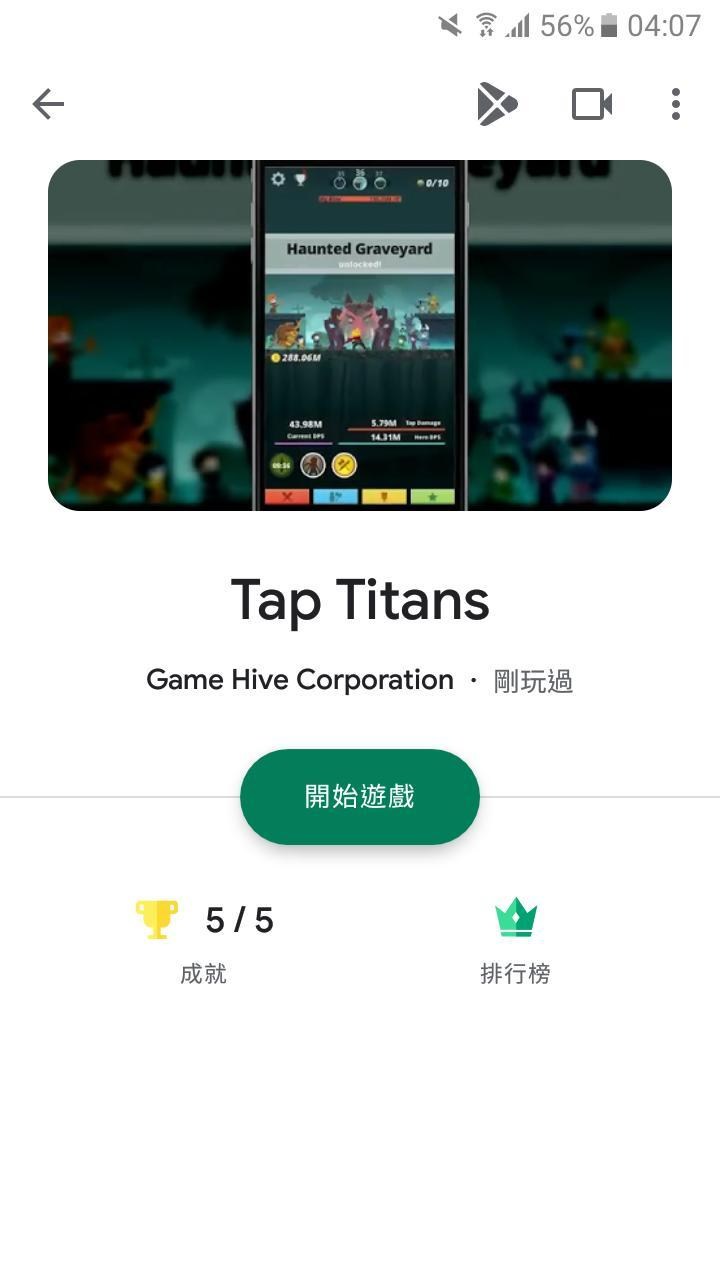Select the red X tab in the game preview
Screen dimensions: 720x1280
[285, 497]
